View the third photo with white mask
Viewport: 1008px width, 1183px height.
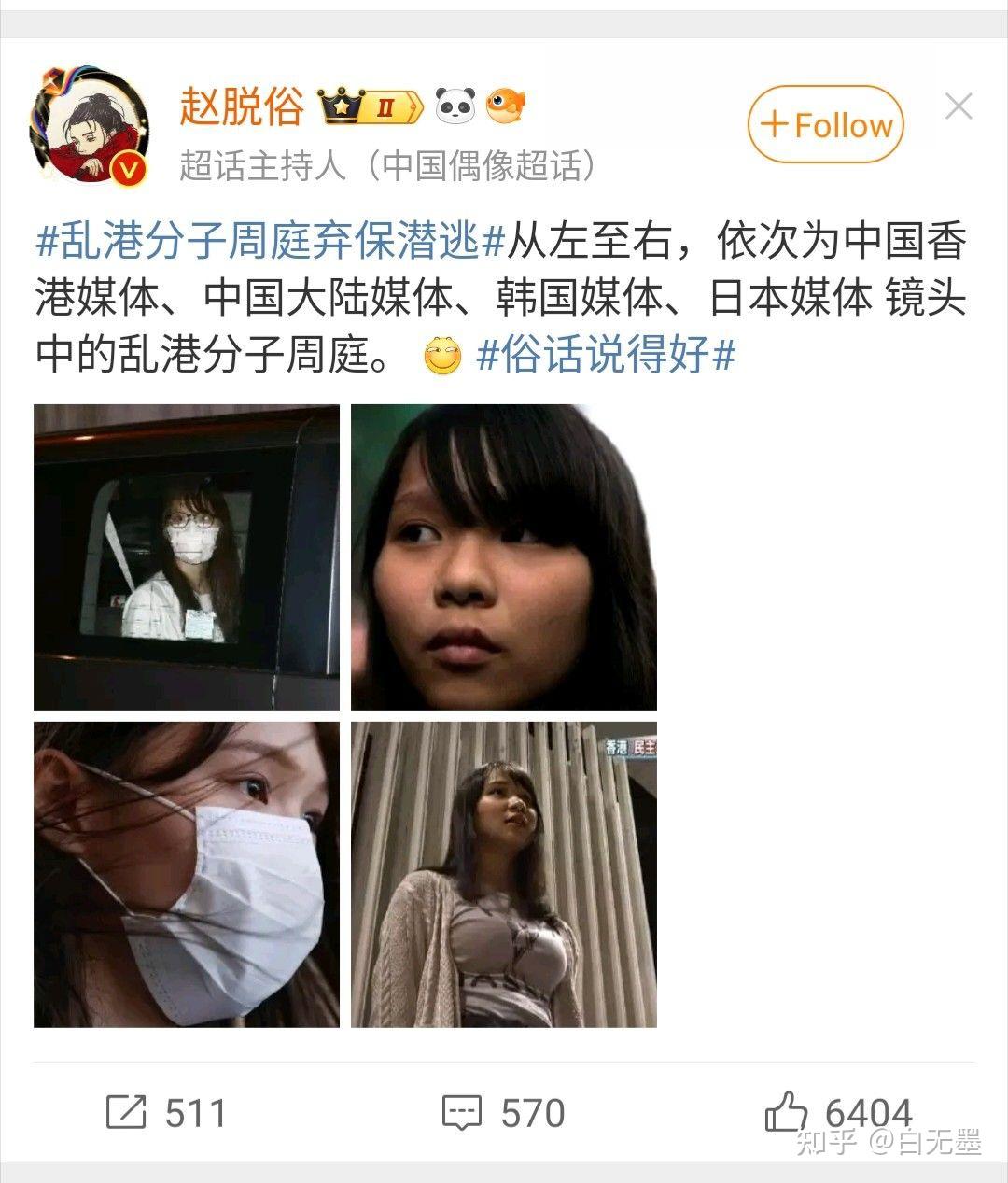(187, 875)
